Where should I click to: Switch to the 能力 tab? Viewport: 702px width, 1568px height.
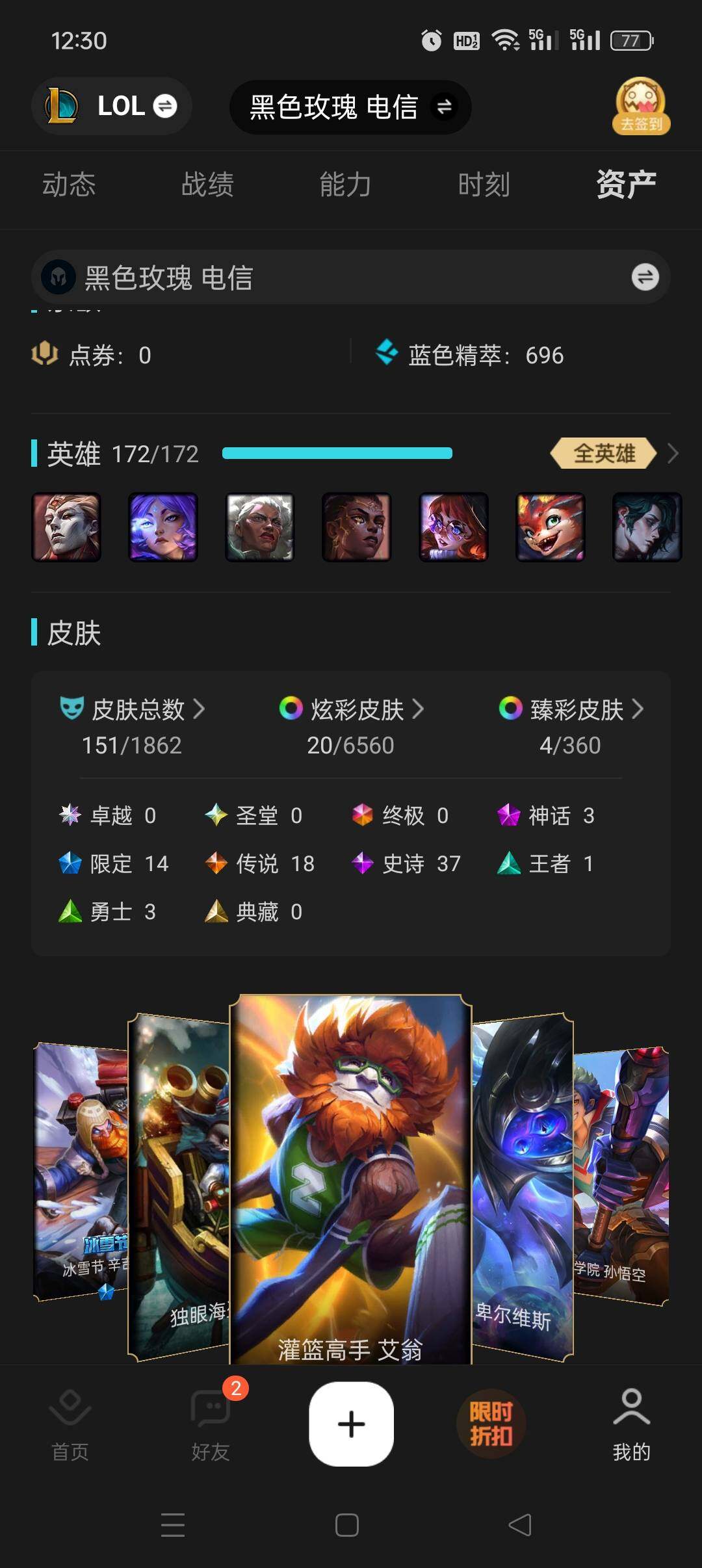click(x=345, y=185)
